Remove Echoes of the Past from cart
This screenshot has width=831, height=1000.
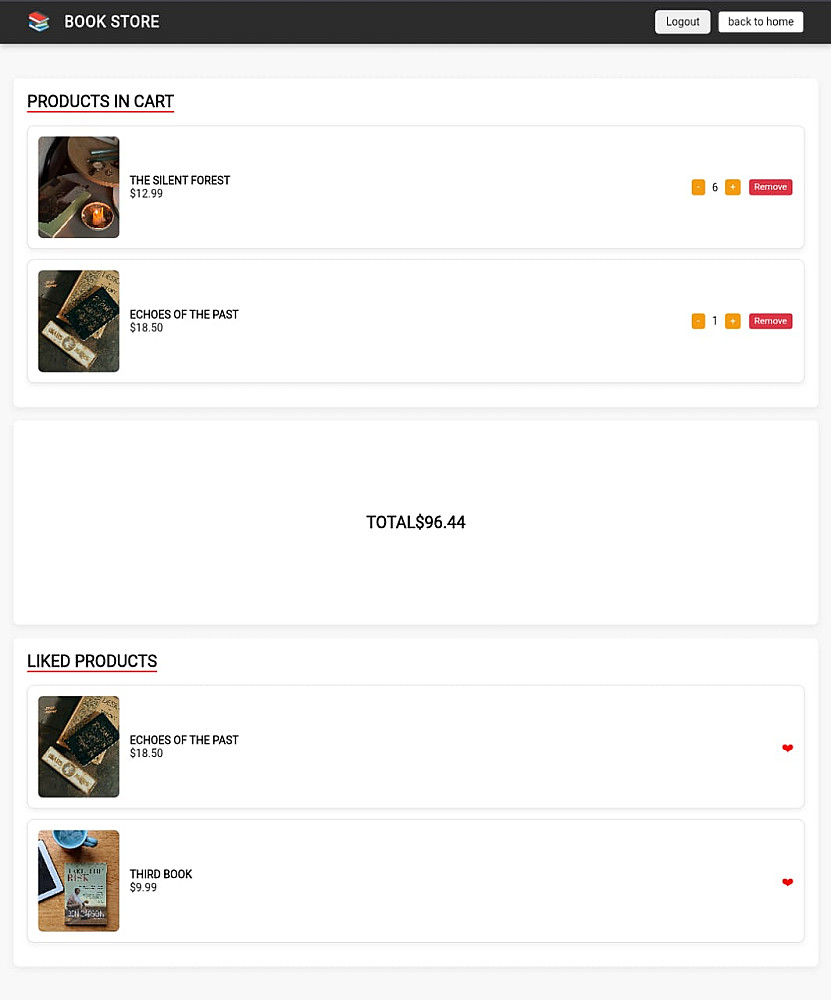click(x=770, y=321)
